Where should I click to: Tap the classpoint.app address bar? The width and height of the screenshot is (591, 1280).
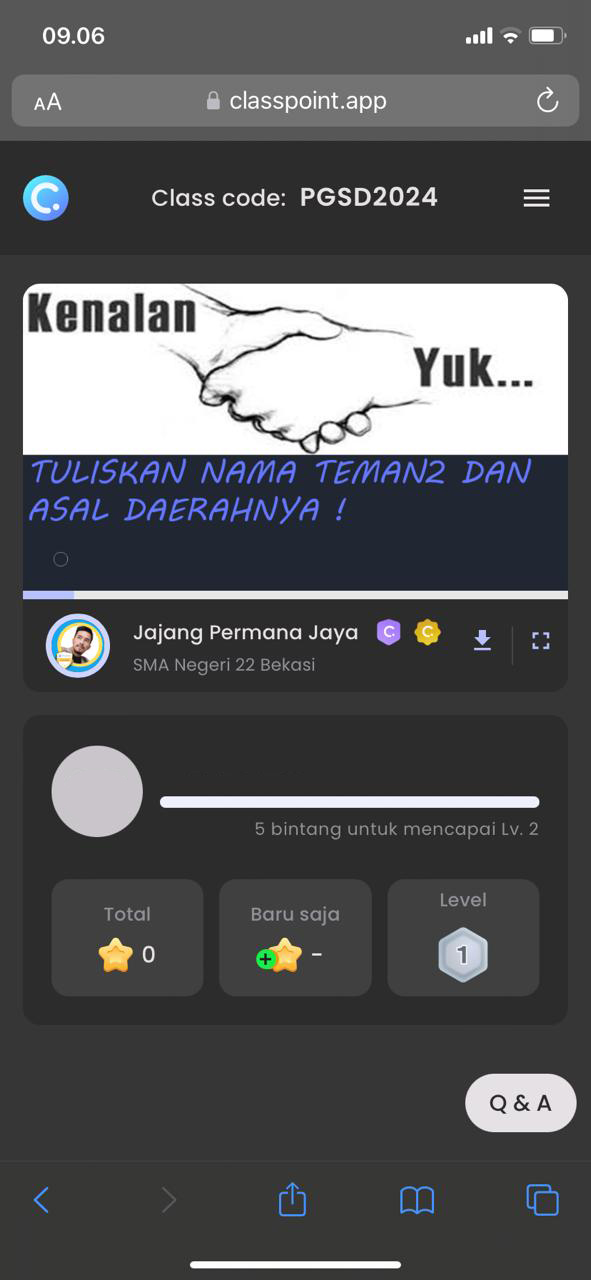click(x=295, y=101)
